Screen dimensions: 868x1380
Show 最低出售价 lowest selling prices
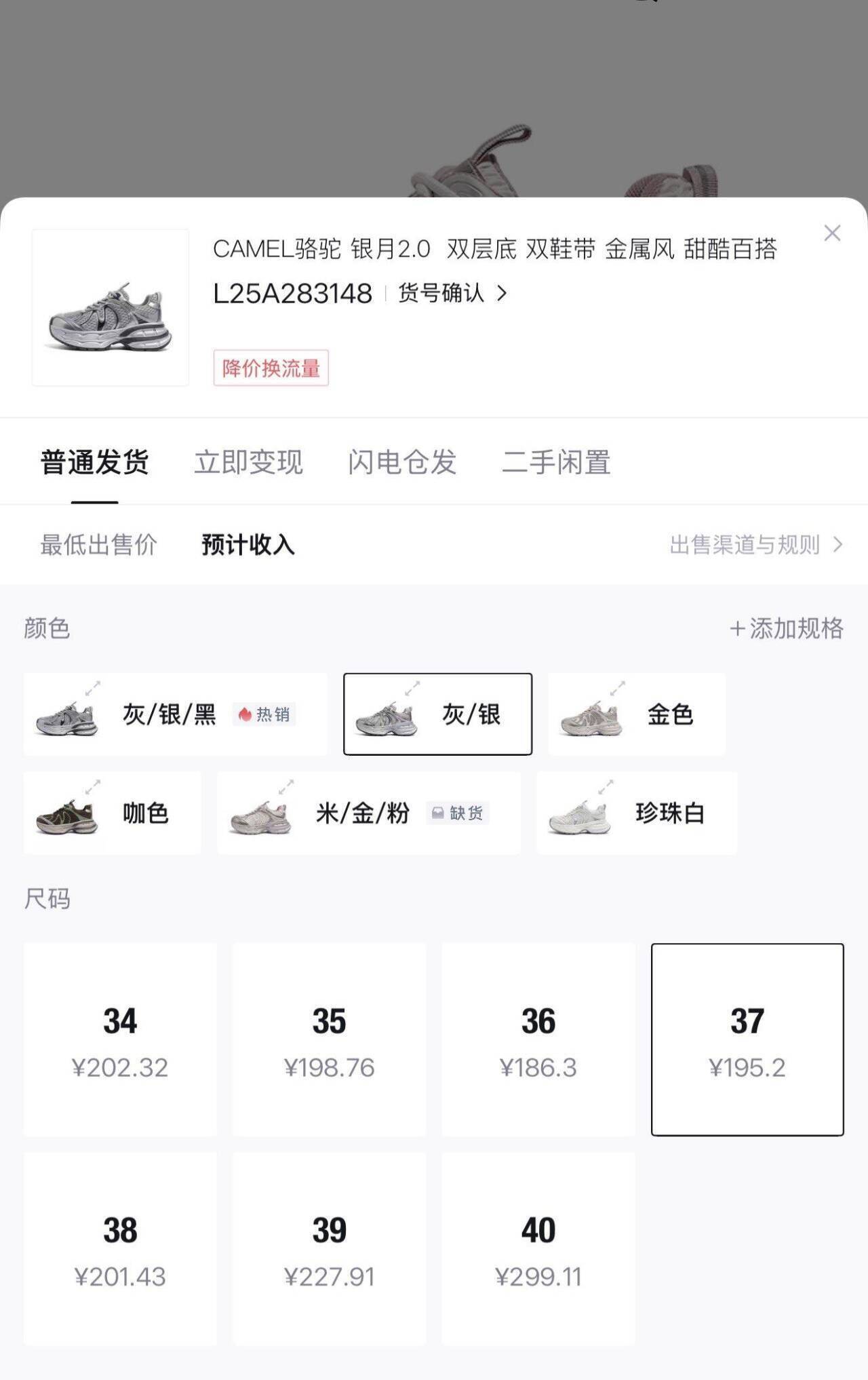coord(99,545)
